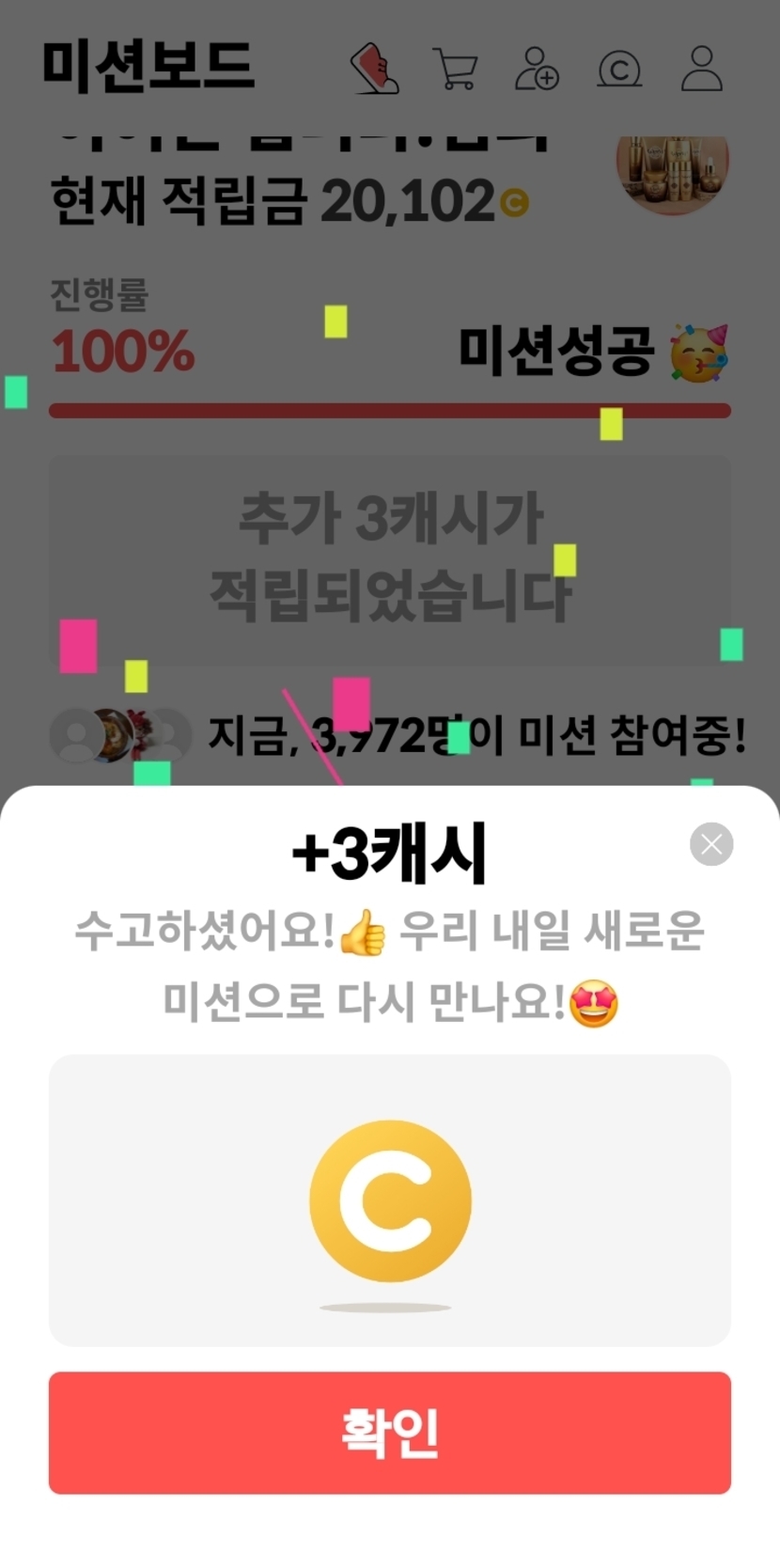Image resolution: width=780 pixels, height=1568 pixels.
Task: Open the user profile icon
Action: [702, 69]
